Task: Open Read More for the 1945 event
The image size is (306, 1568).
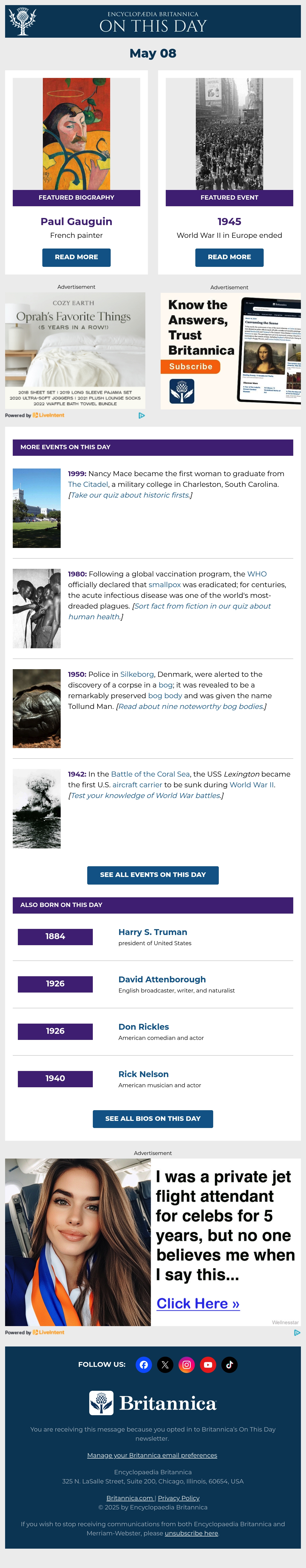Action: click(229, 257)
